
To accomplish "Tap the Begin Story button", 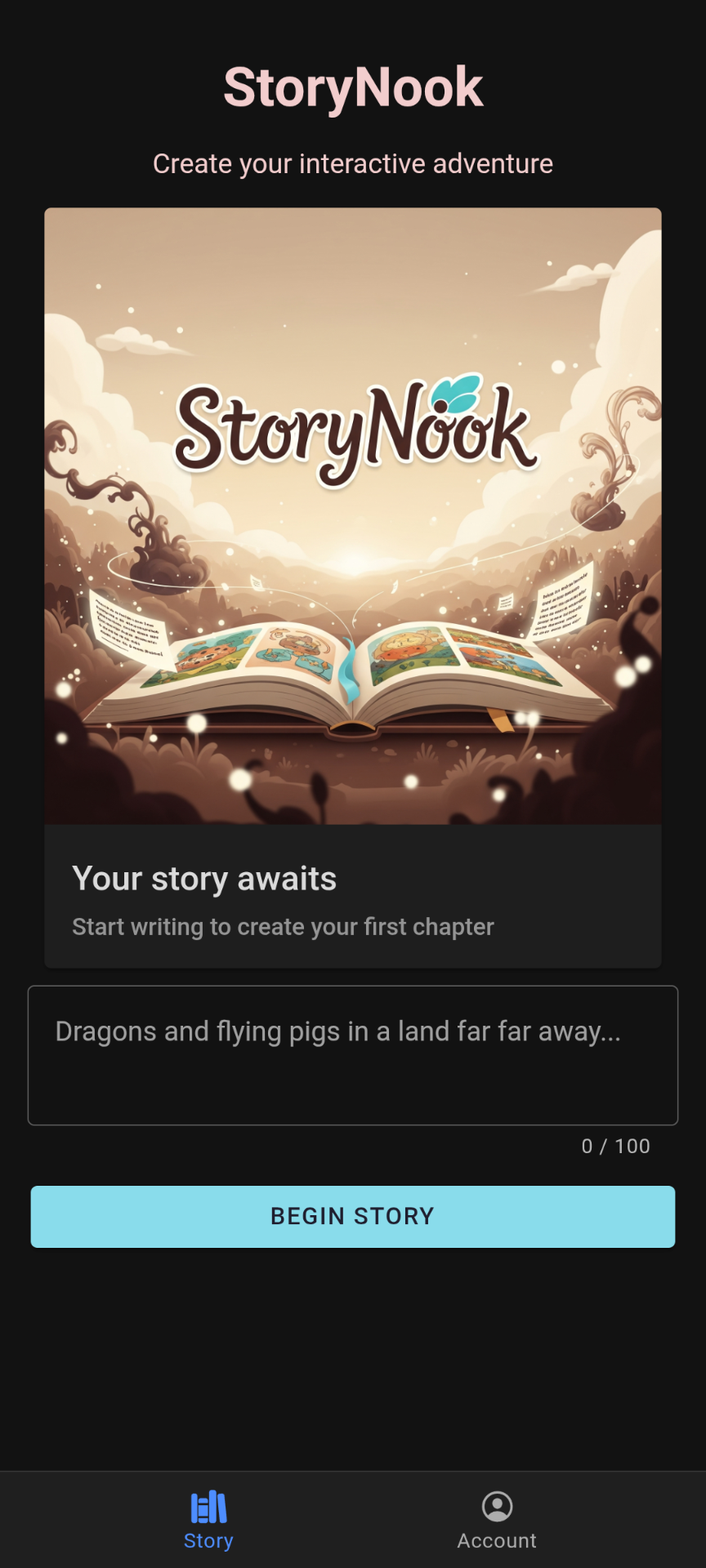I will (x=353, y=1216).
